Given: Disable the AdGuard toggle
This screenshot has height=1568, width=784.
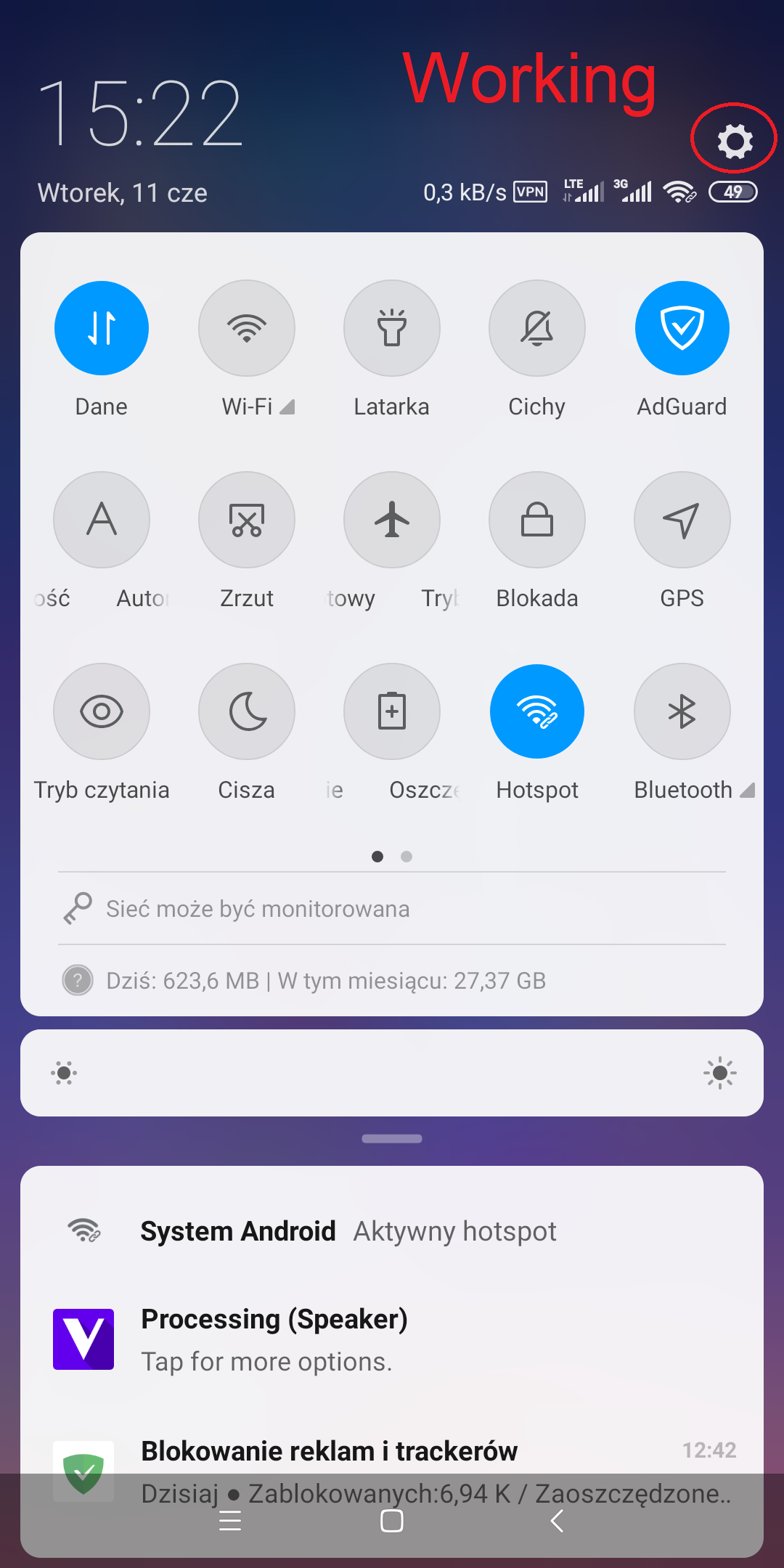Looking at the screenshot, I should pos(682,328).
